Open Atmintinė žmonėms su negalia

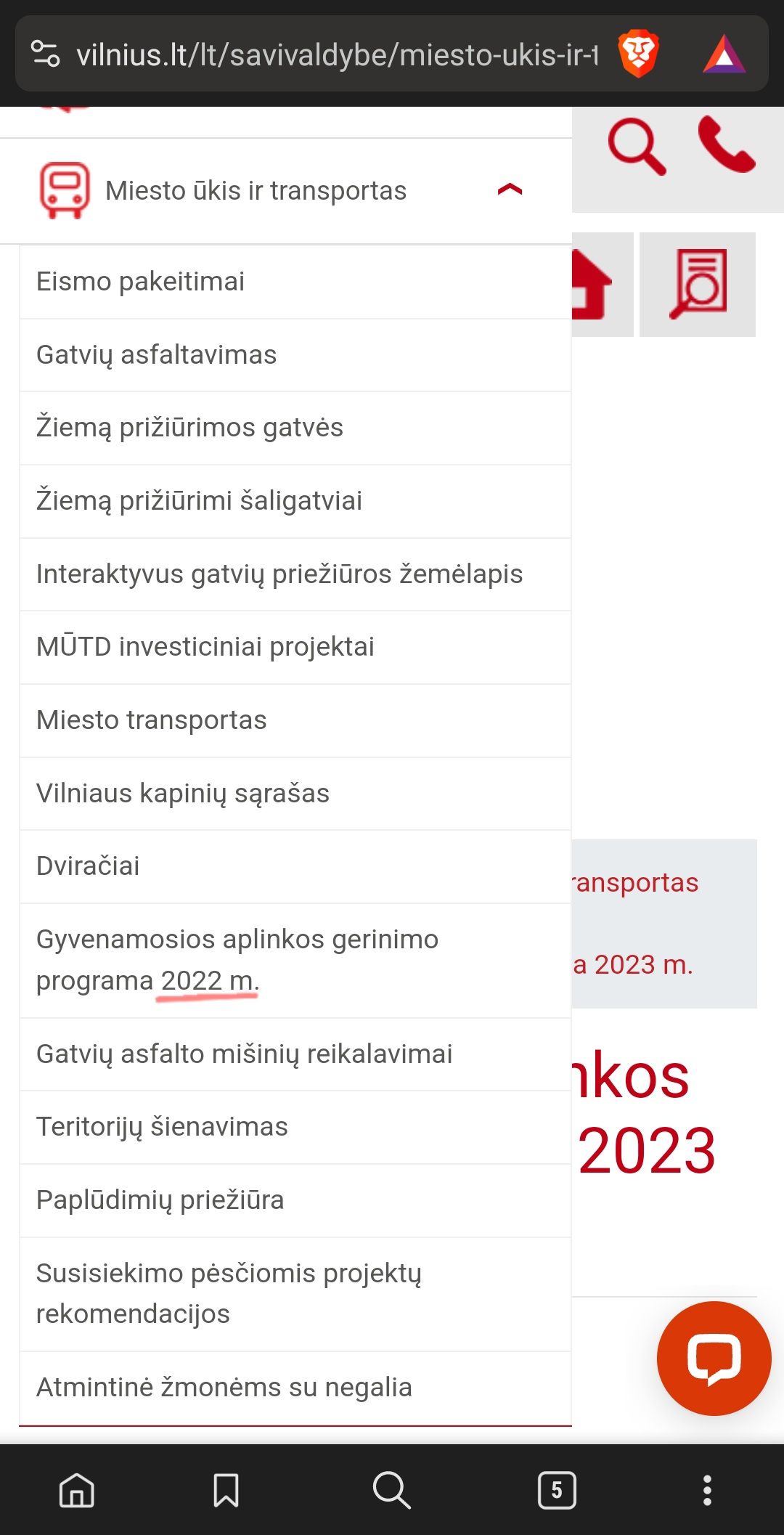[x=224, y=1388]
